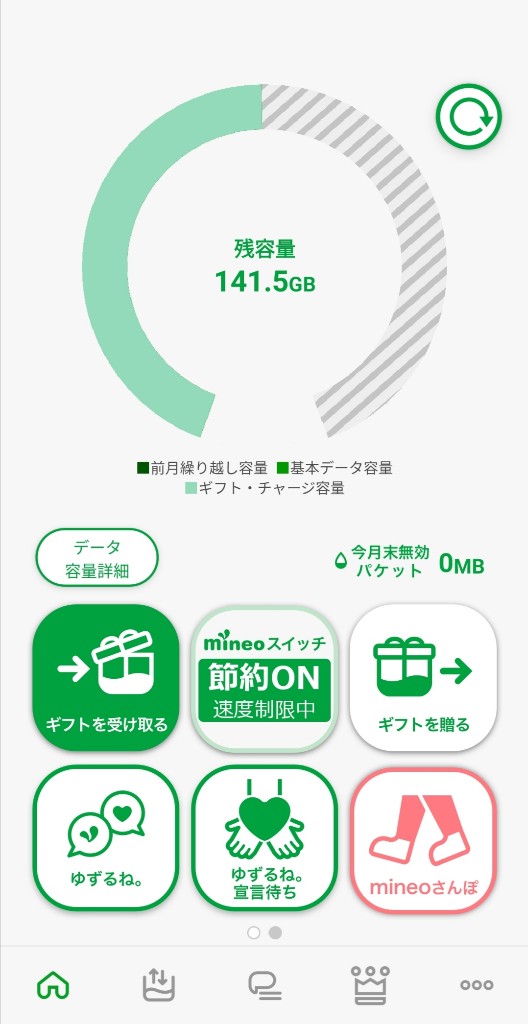Open データ容量詳細 details
The height and width of the screenshot is (1024, 528).
pos(97,558)
